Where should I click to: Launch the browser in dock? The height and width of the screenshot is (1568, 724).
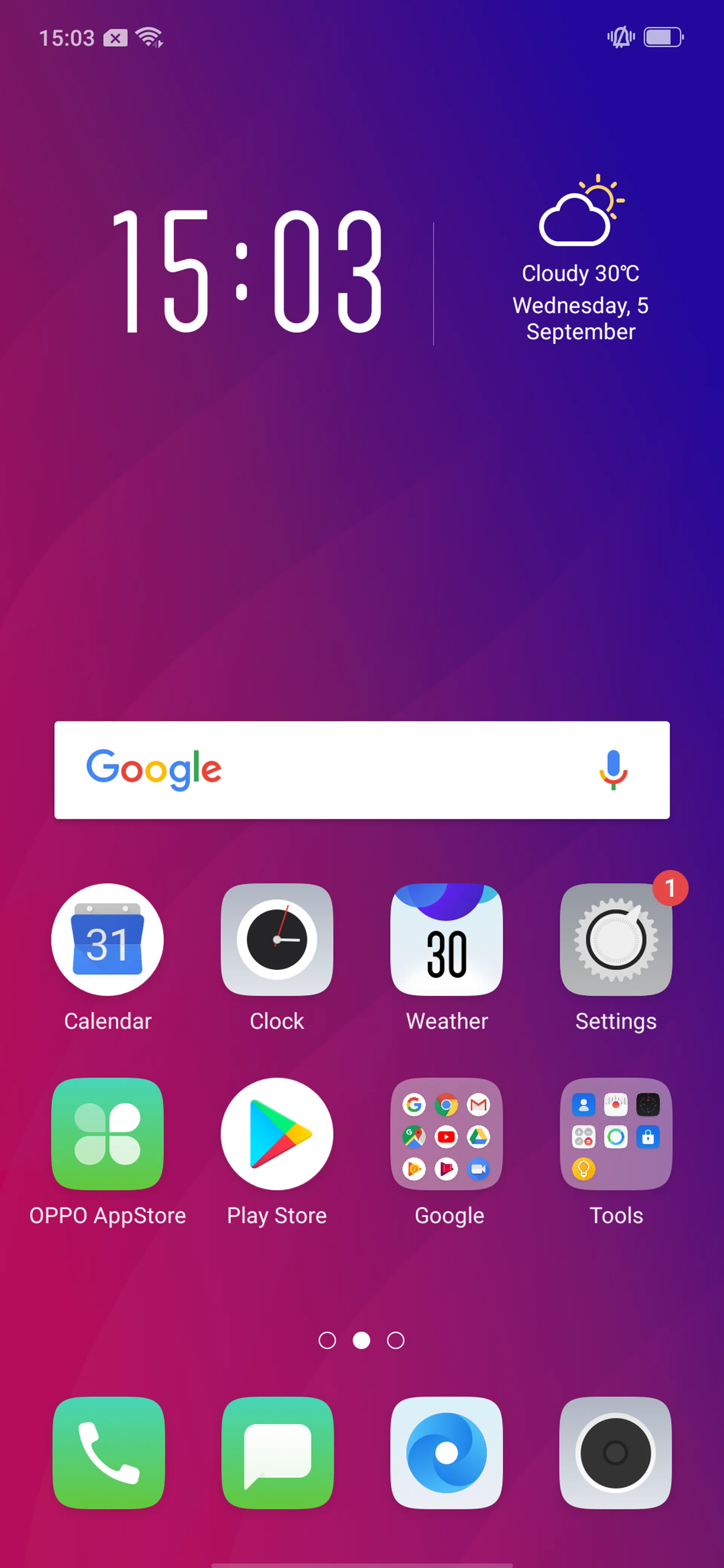tap(446, 1452)
